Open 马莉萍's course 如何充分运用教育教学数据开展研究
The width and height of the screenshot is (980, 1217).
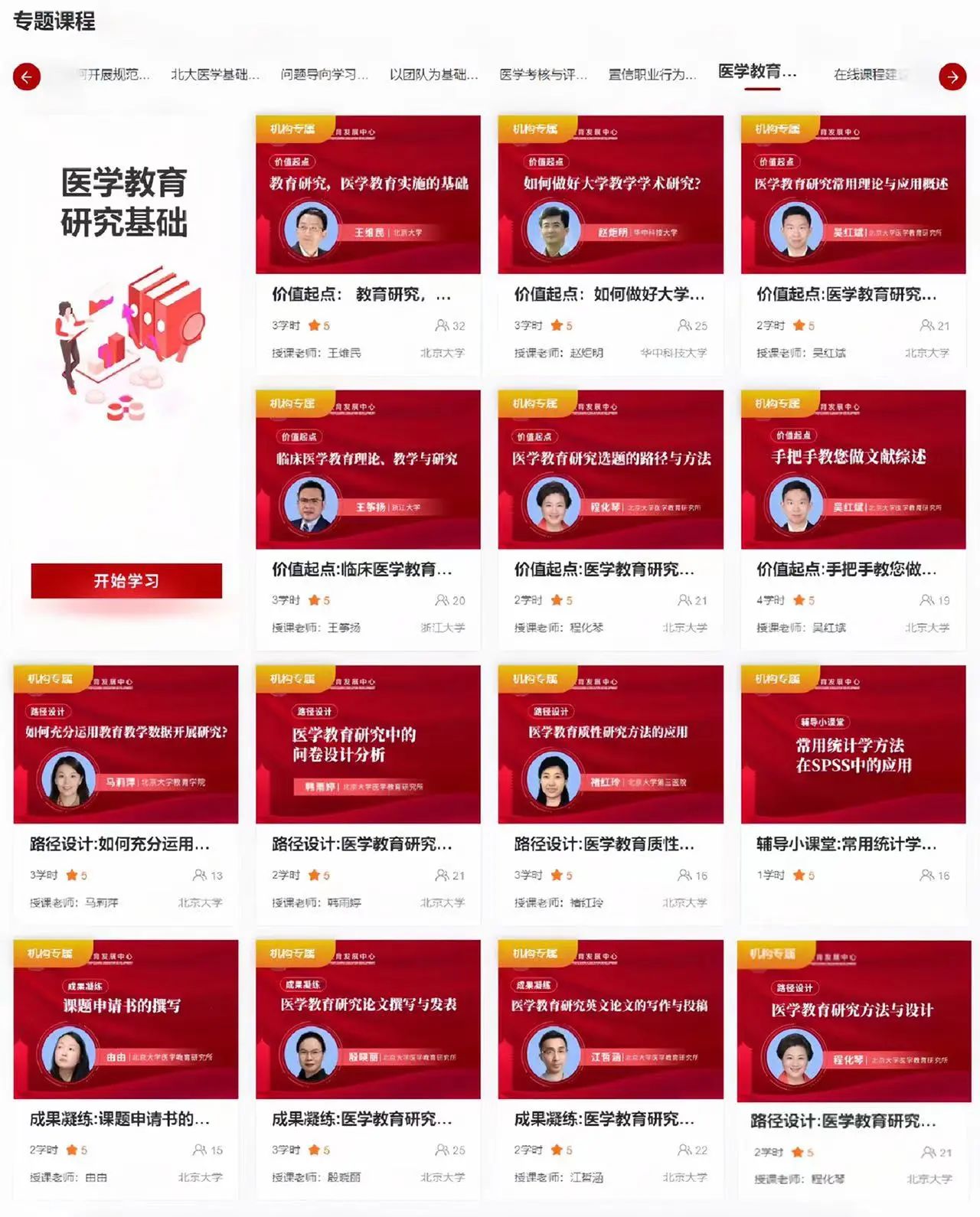(x=126, y=745)
